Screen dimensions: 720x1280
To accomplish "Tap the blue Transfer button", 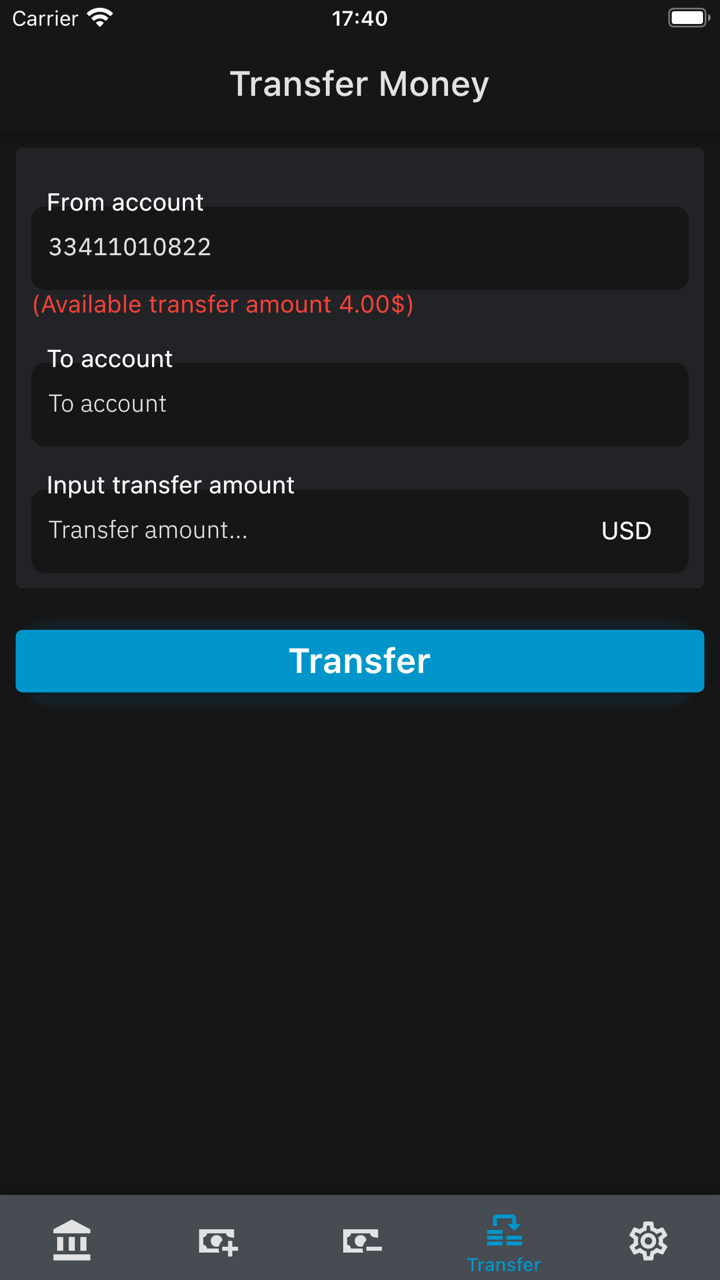I will point(359,661).
